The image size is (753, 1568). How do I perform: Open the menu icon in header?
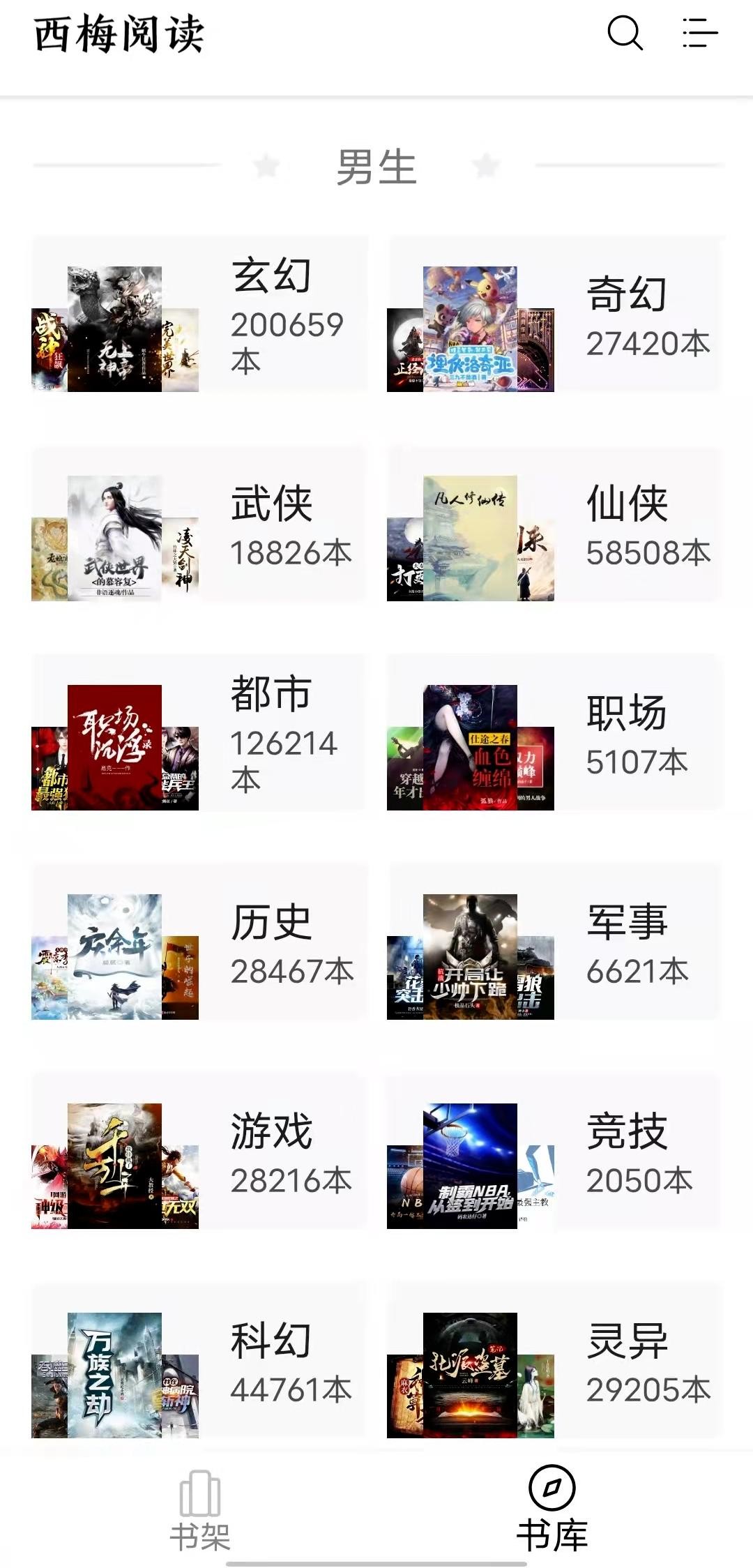(699, 33)
